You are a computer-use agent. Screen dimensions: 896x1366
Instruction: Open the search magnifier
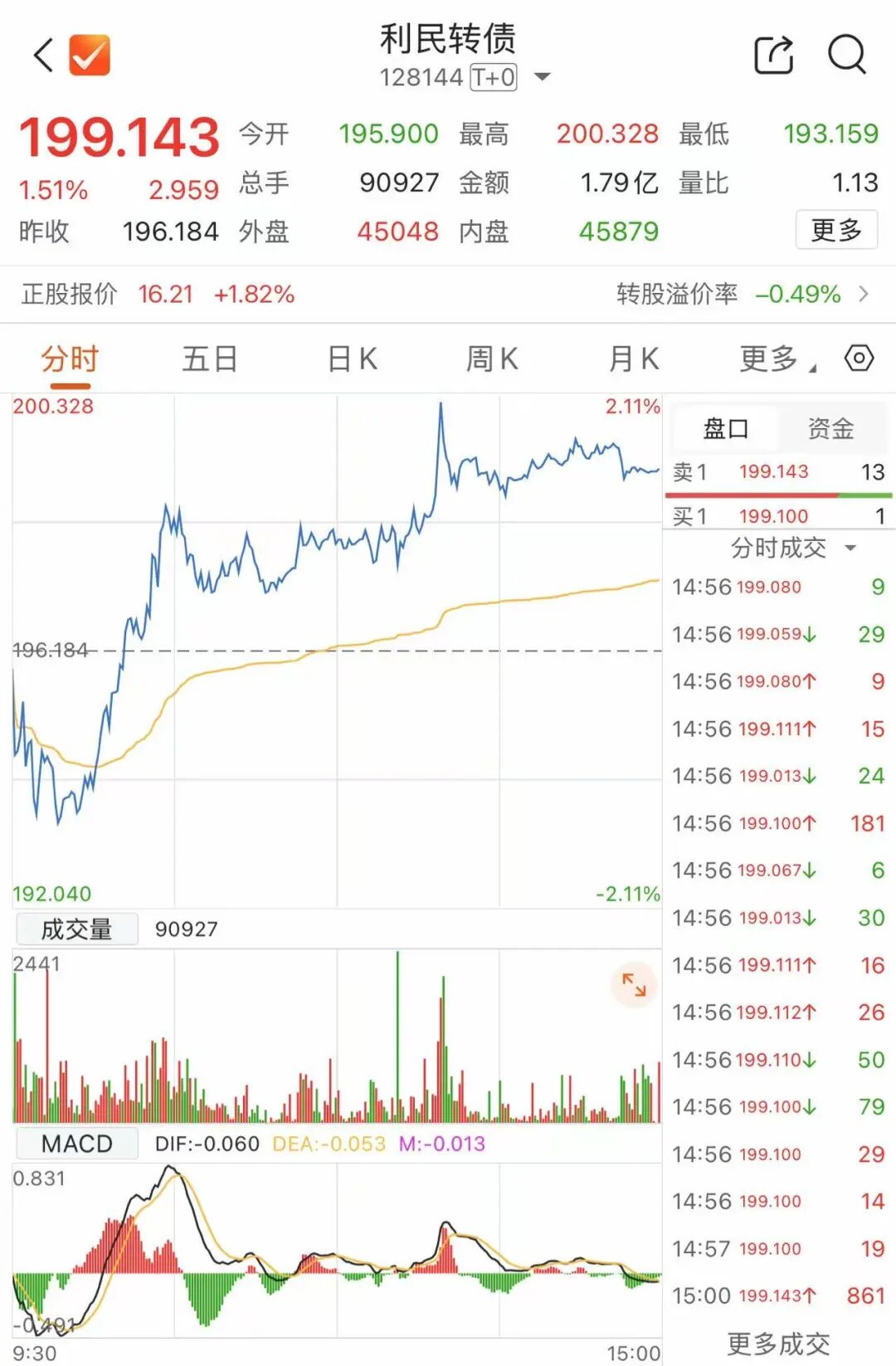pyautogui.click(x=847, y=56)
